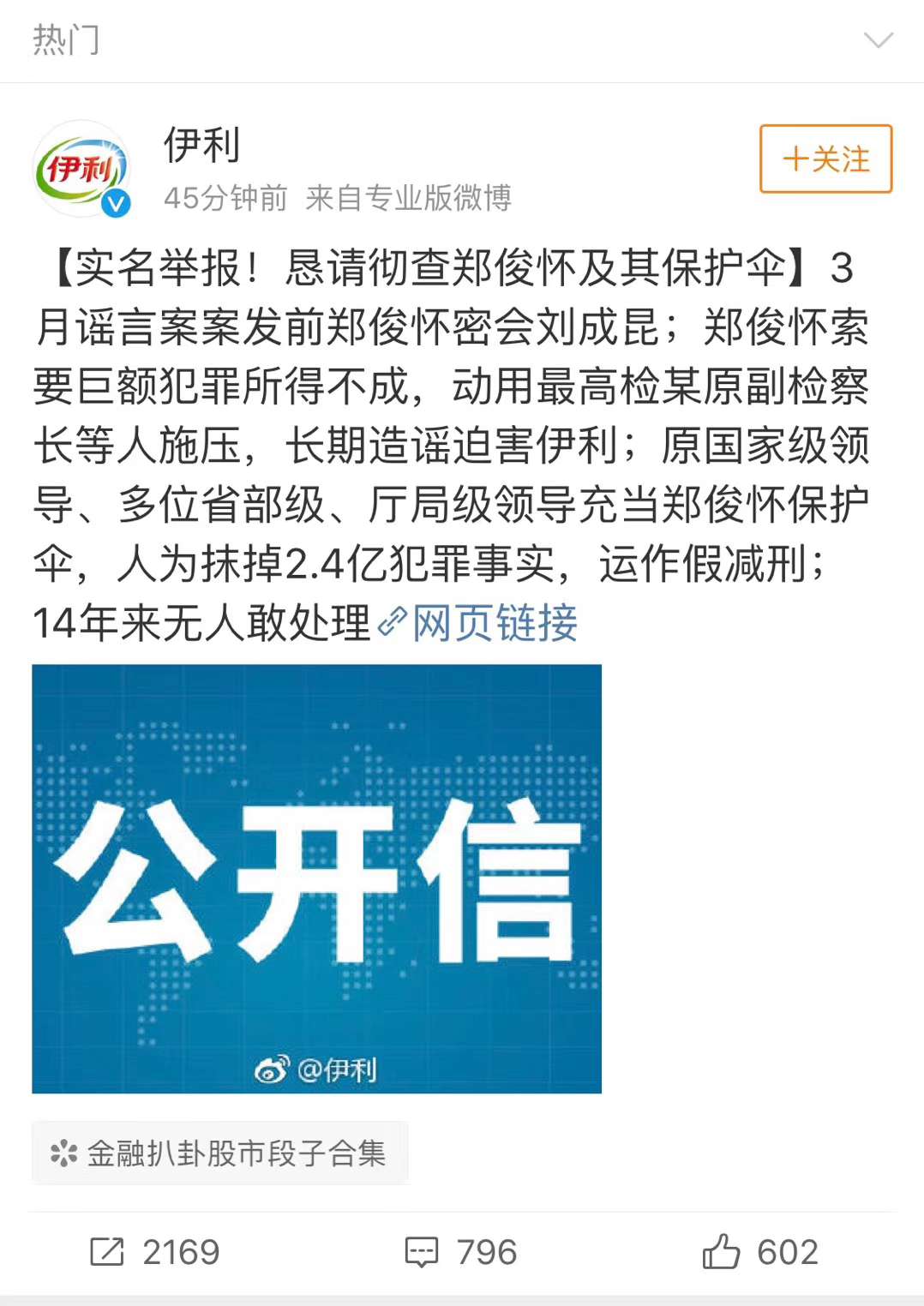
Task: Open the 伊利 account name
Action: point(202,145)
